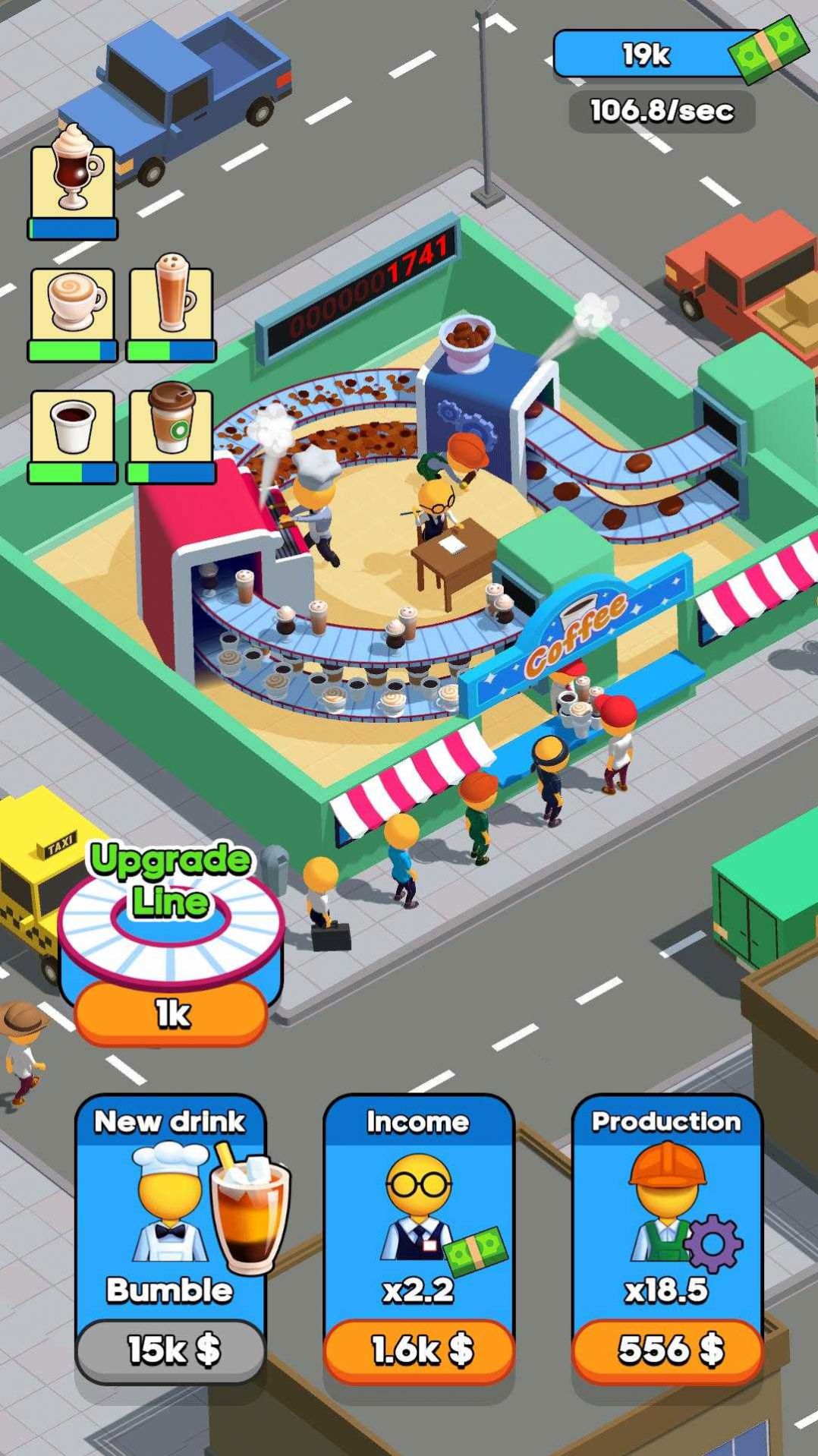Buy the Bumble new drink card
Image resolution: width=818 pixels, height=1456 pixels.
[x=170, y=1348]
